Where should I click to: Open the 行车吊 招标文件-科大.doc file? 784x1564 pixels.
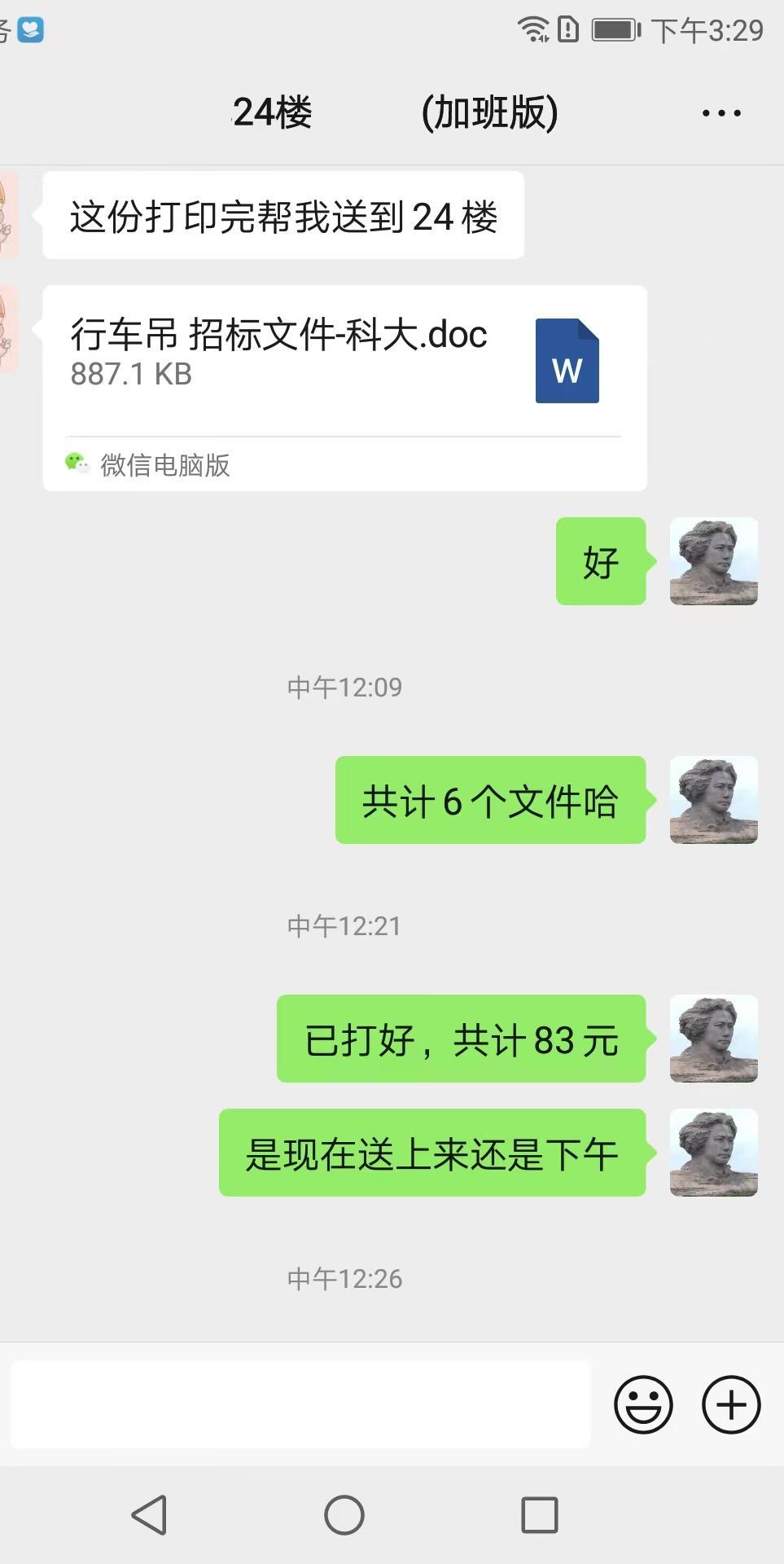(344, 387)
